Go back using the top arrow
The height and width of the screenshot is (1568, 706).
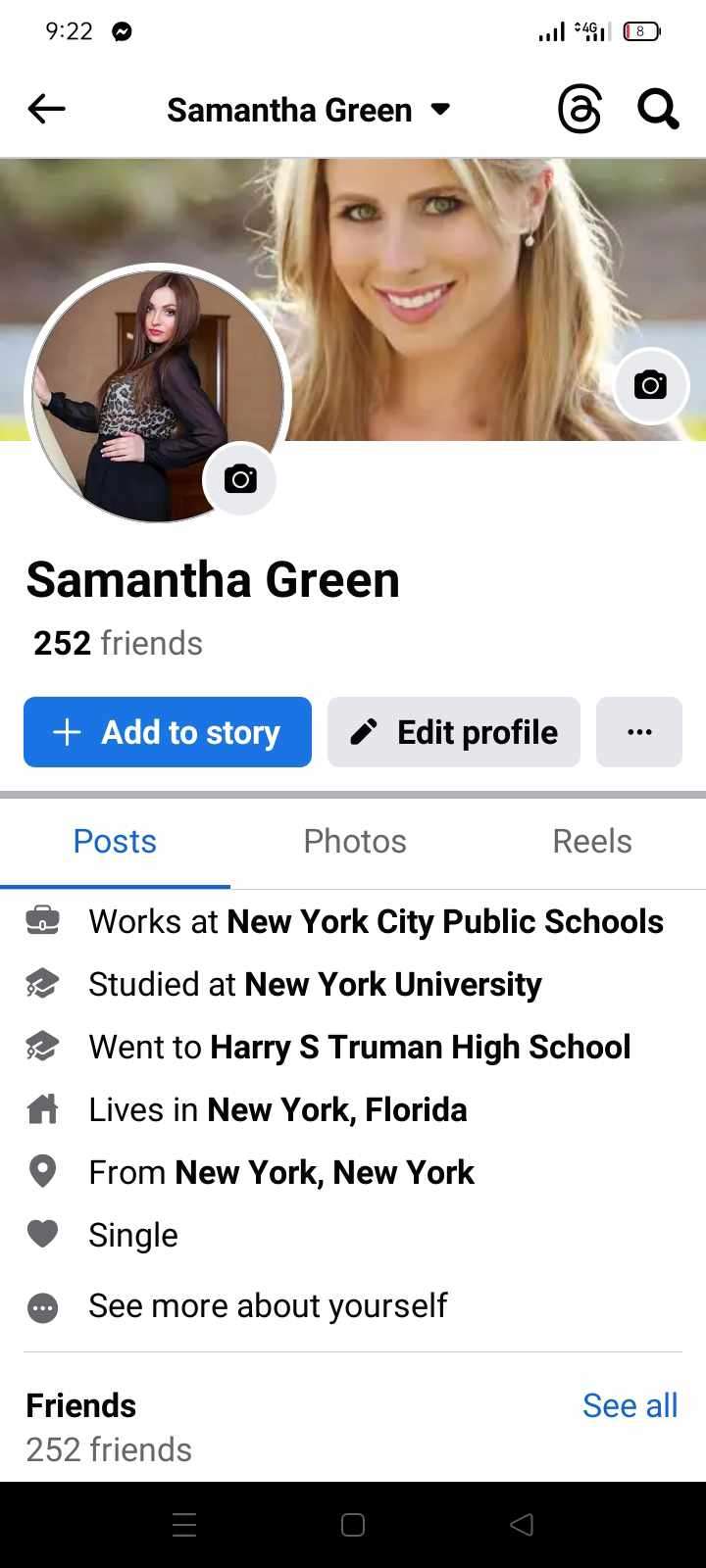coord(46,109)
